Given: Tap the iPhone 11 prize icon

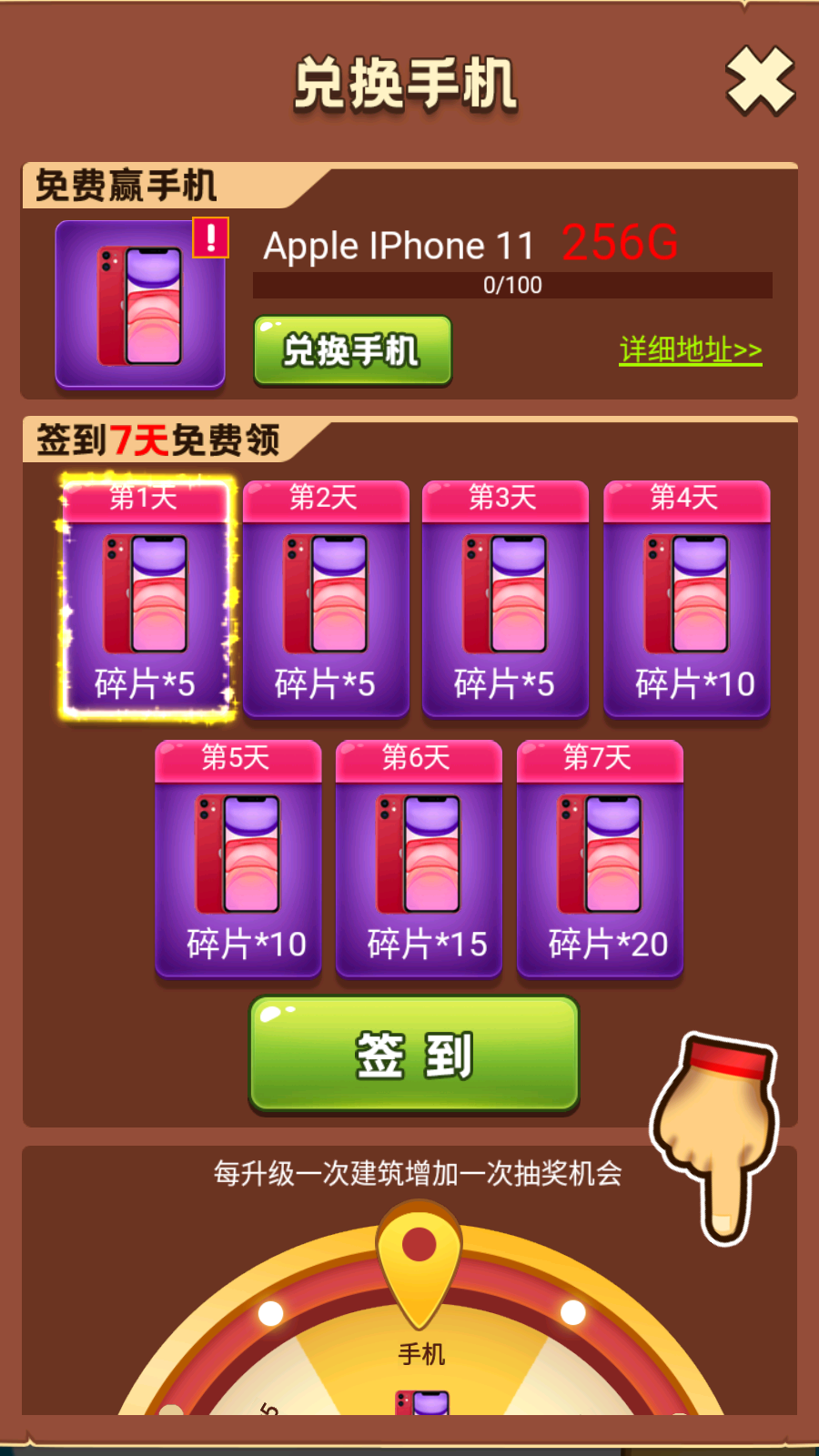Looking at the screenshot, I should tap(140, 304).
